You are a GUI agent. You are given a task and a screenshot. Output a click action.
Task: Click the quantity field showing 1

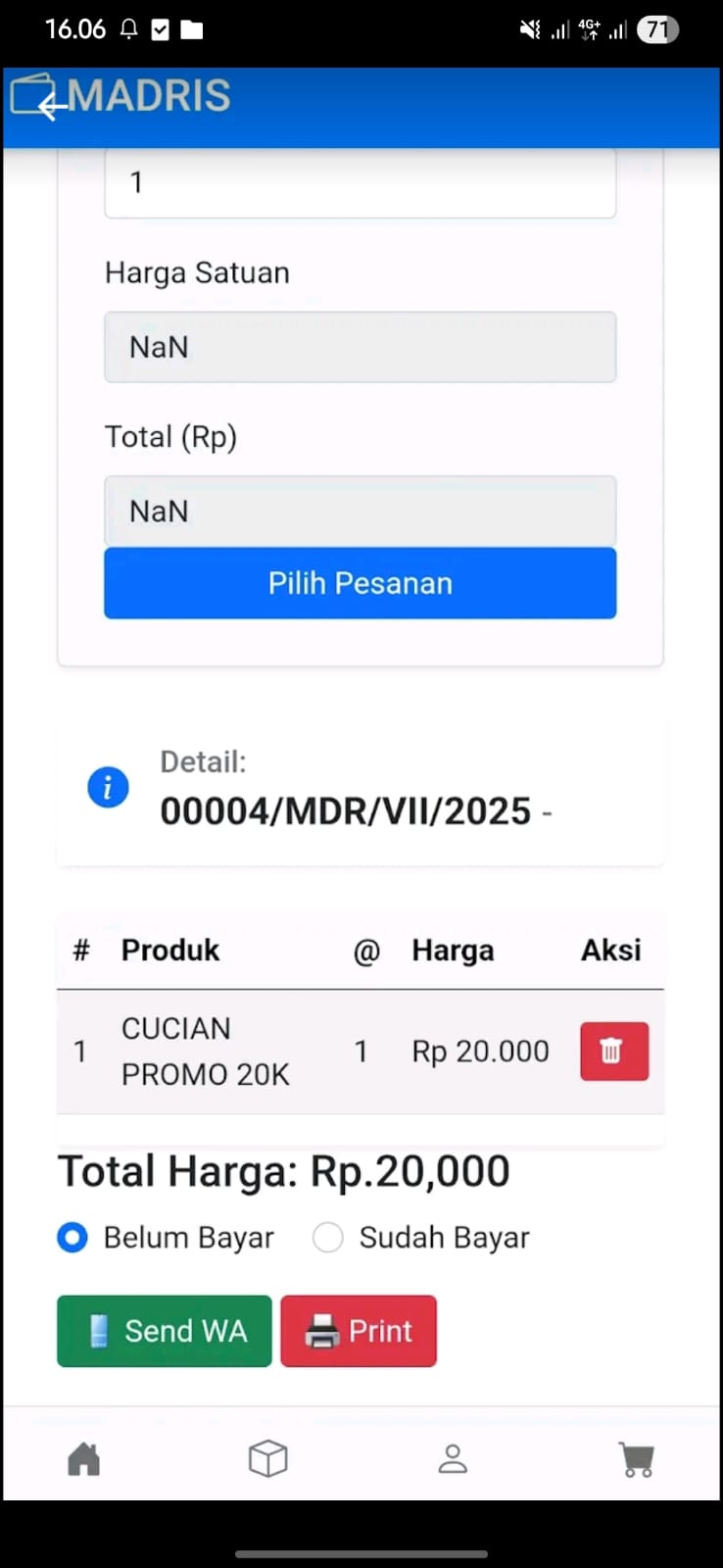click(x=360, y=182)
